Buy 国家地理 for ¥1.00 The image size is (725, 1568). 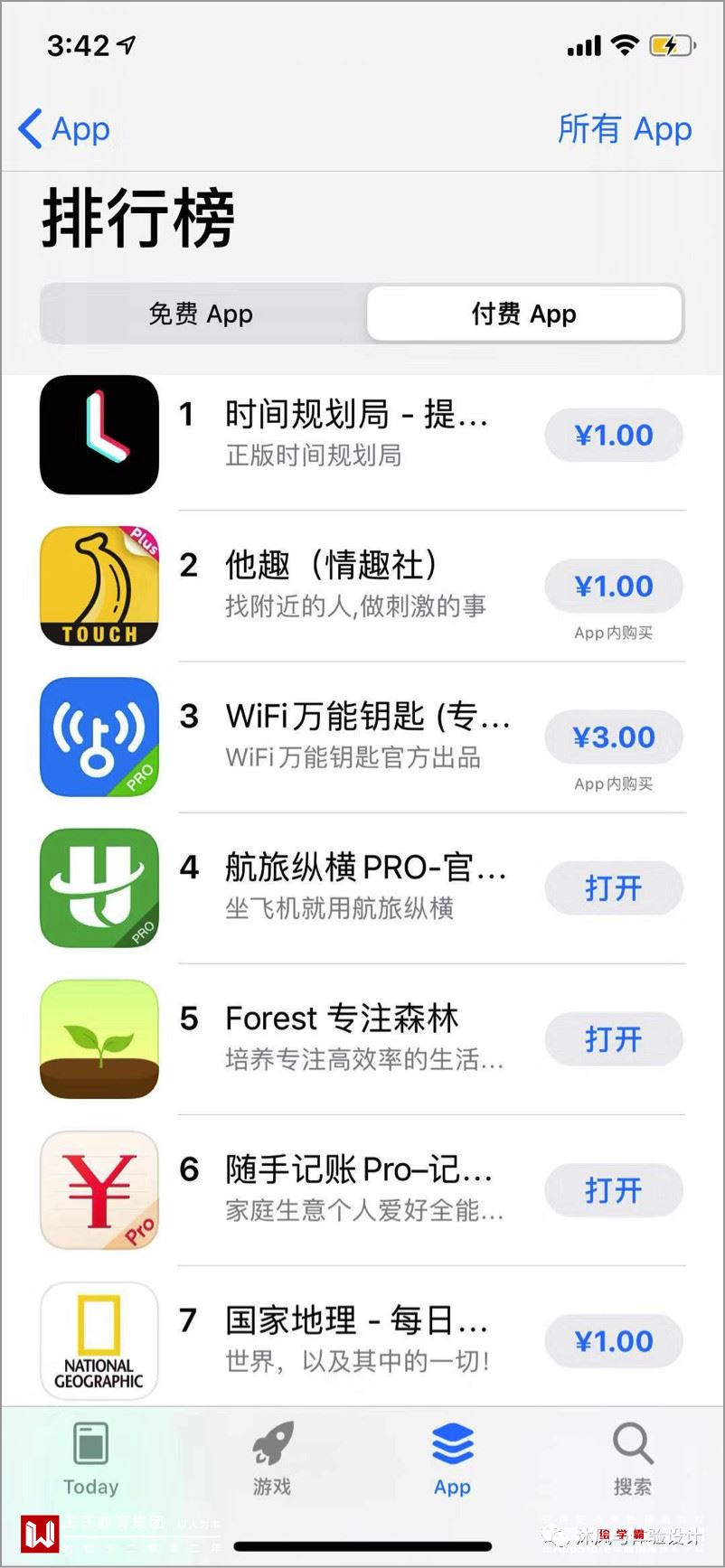coord(613,1341)
